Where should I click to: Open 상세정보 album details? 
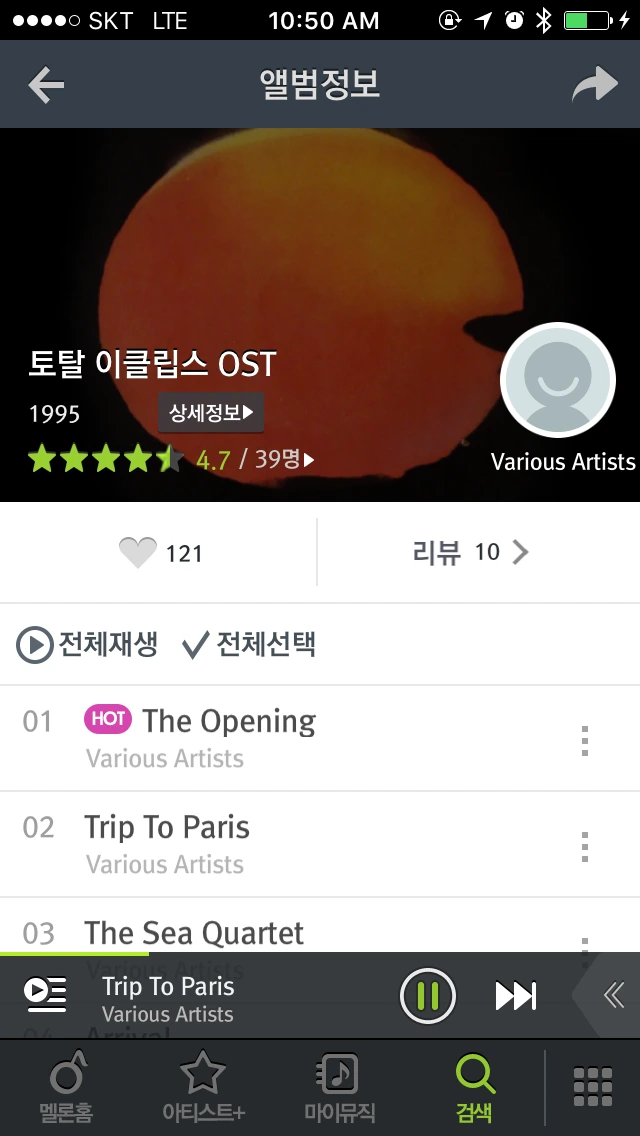211,412
